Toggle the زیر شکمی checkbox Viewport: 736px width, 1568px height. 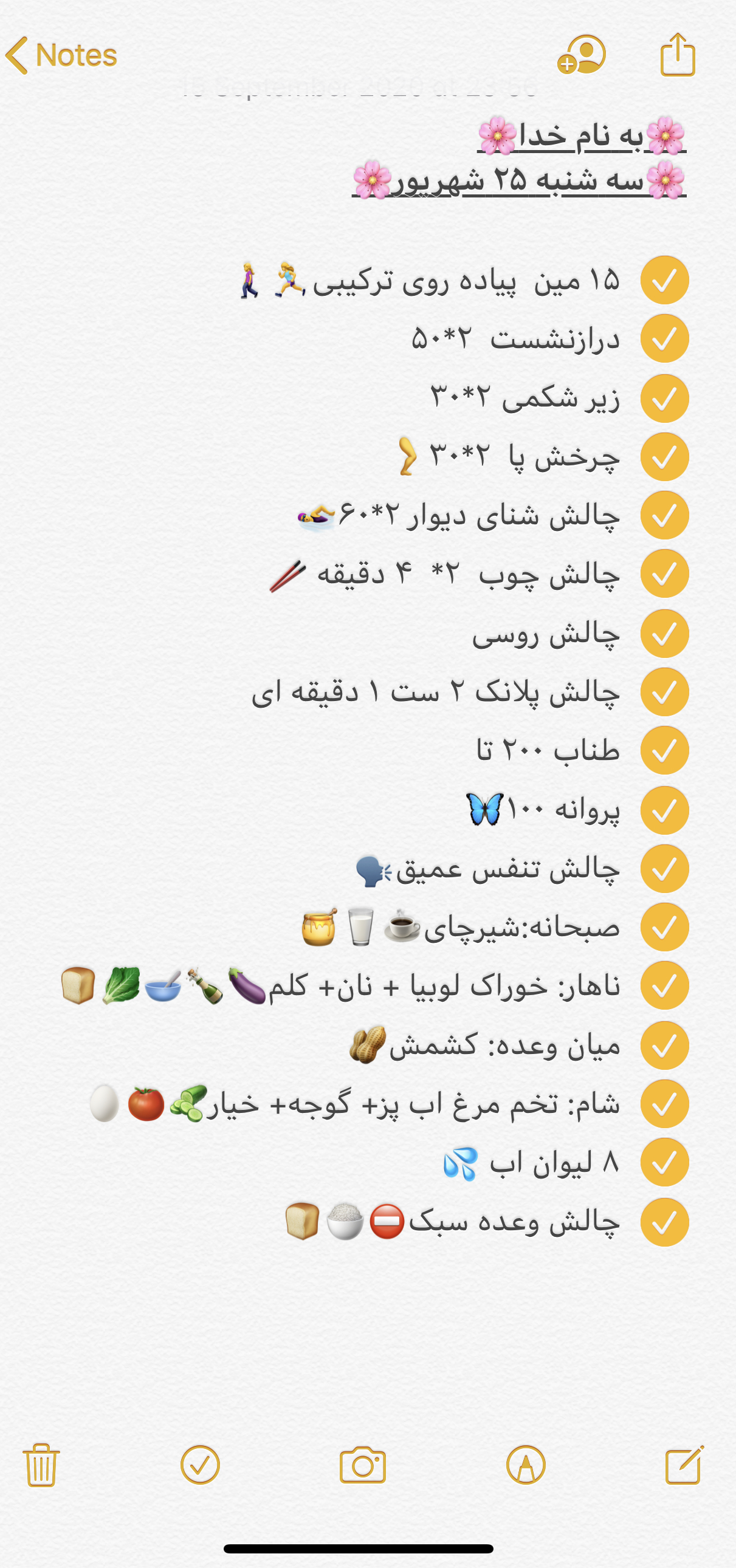tap(664, 398)
